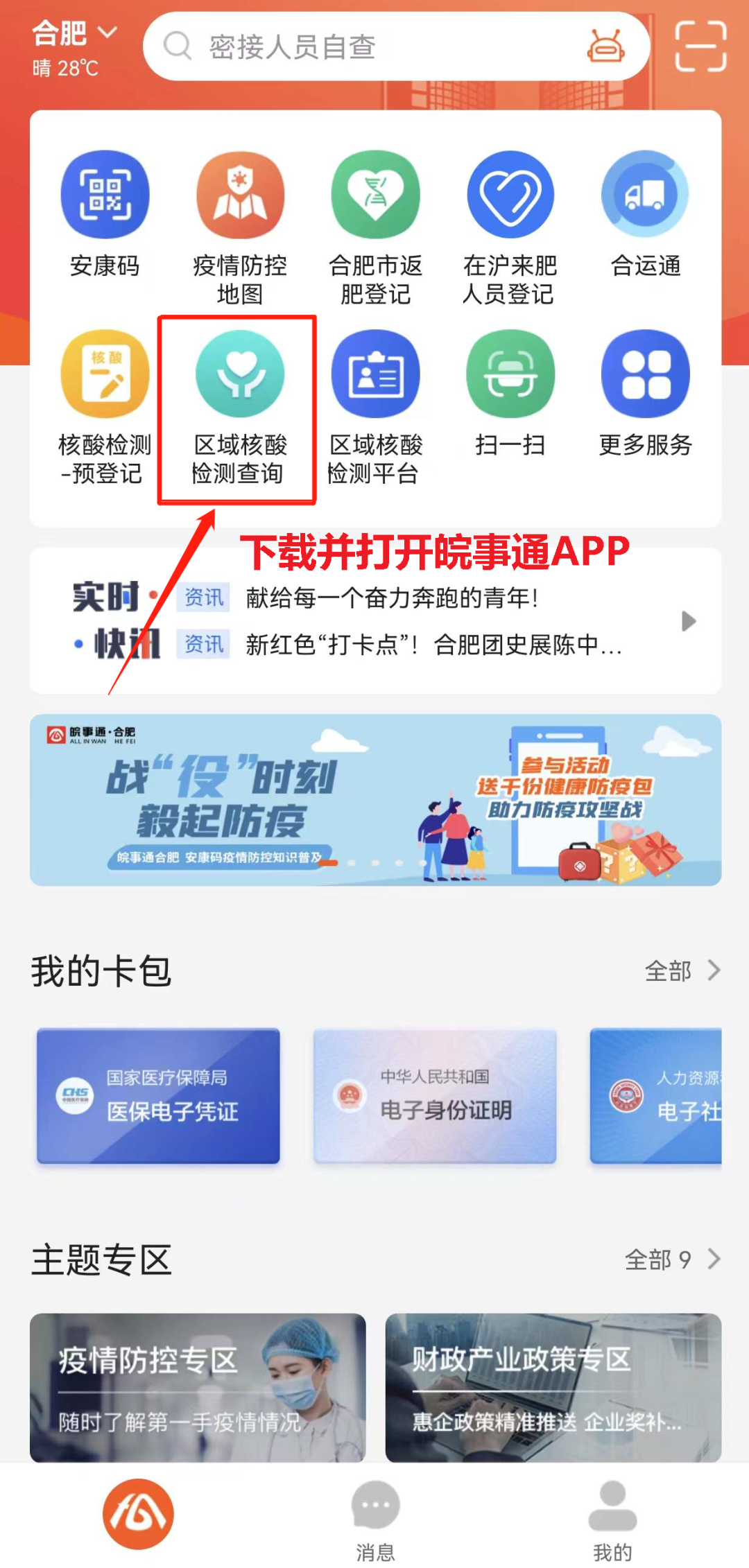This screenshot has width=749, height=1568.
Task: Open 区域核酸检测平台 service
Action: click(375, 407)
